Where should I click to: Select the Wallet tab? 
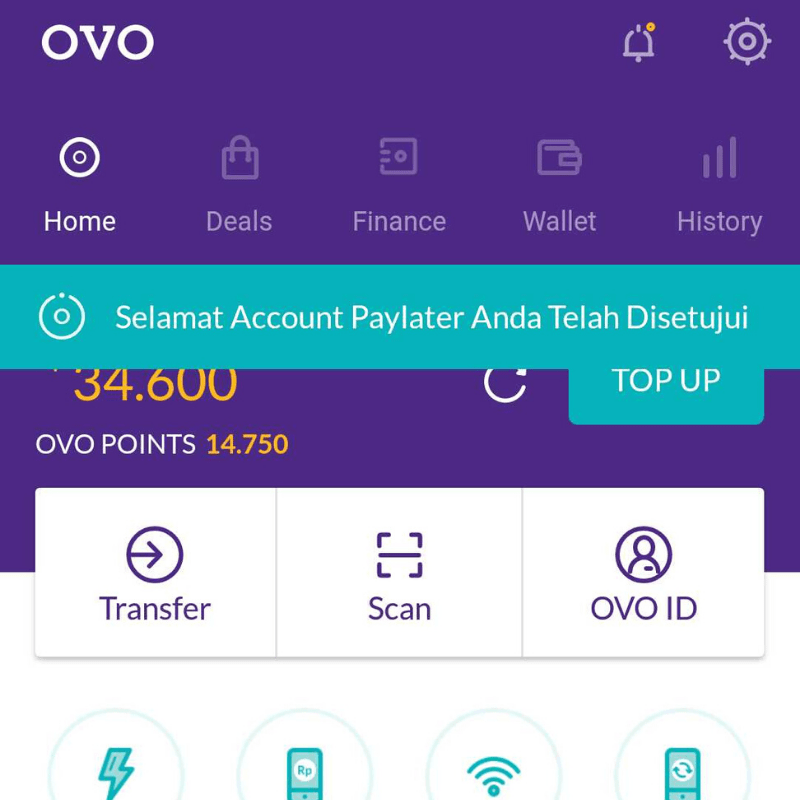(559, 185)
